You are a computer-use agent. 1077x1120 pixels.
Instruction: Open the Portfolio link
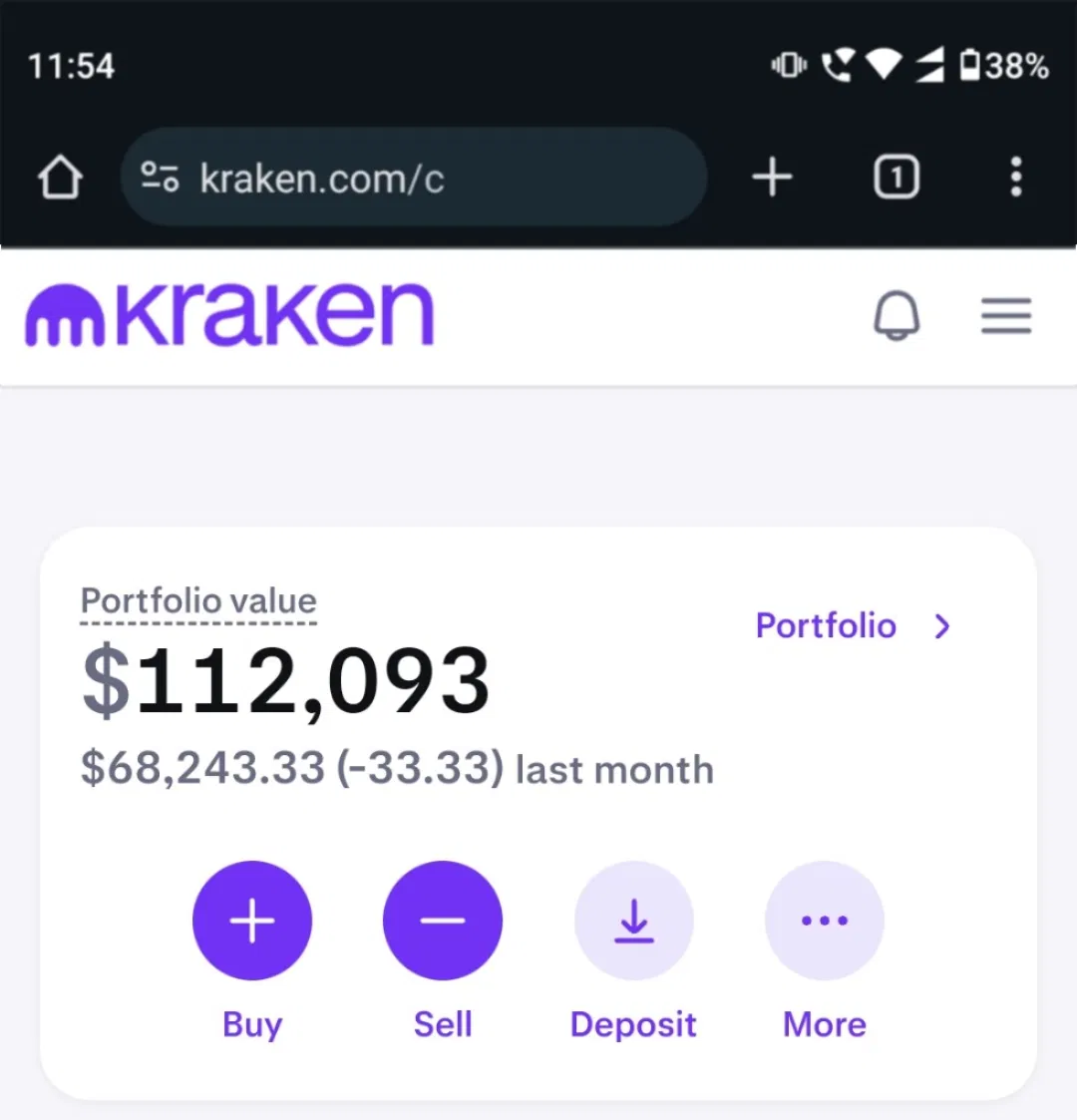(x=826, y=626)
